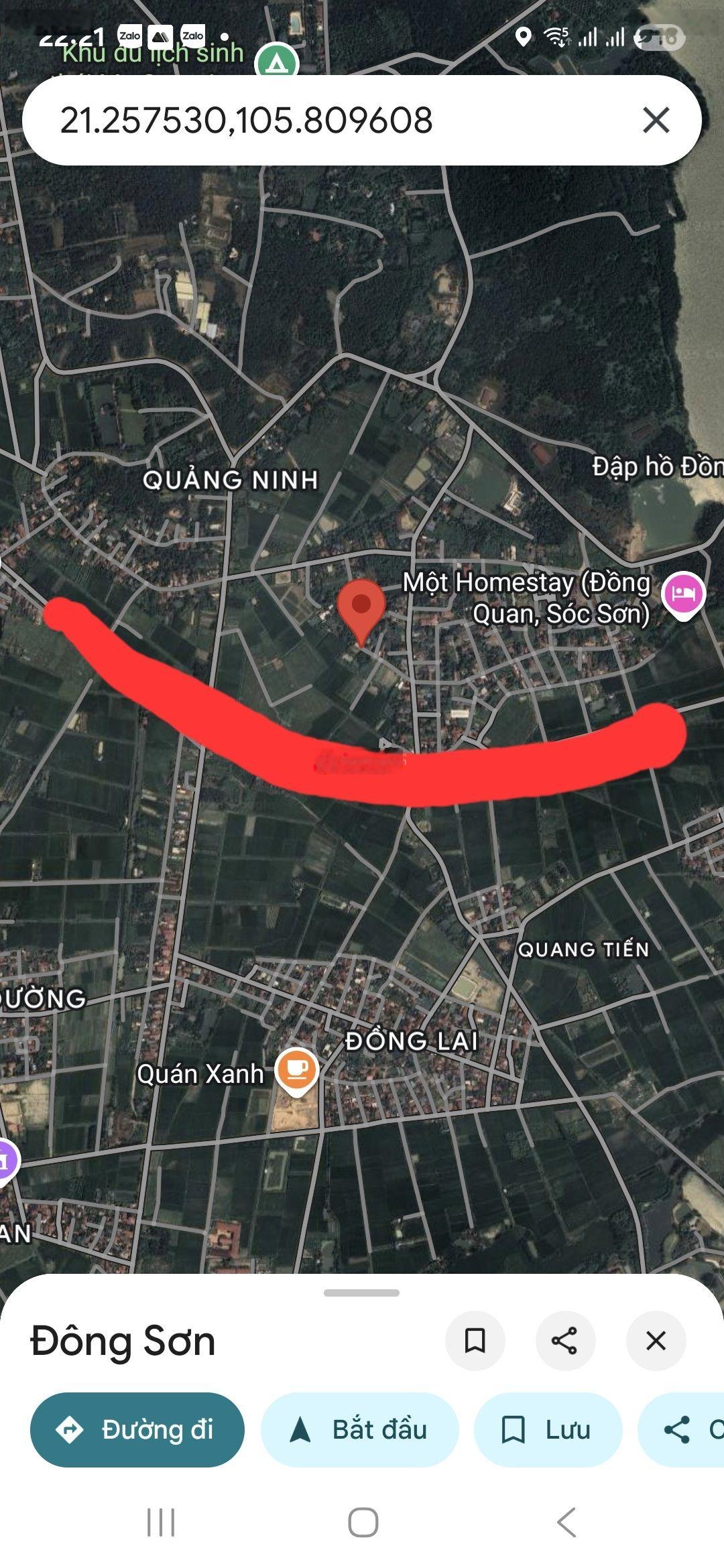Viewport: 724px width, 1568px height.
Task: Share the Đông Sơn location via the round icon
Action: [564, 1341]
